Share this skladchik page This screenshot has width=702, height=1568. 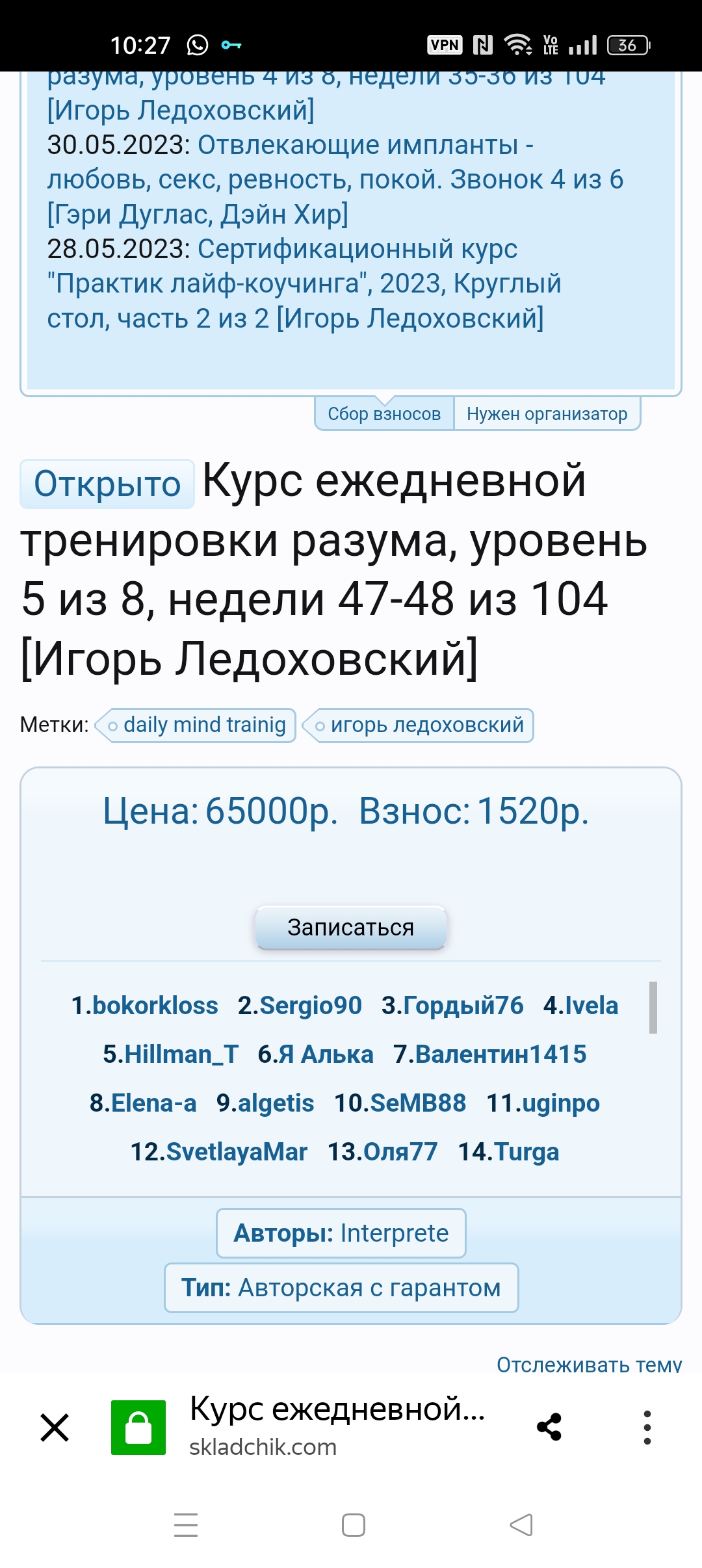click(x=549, y=1427)
